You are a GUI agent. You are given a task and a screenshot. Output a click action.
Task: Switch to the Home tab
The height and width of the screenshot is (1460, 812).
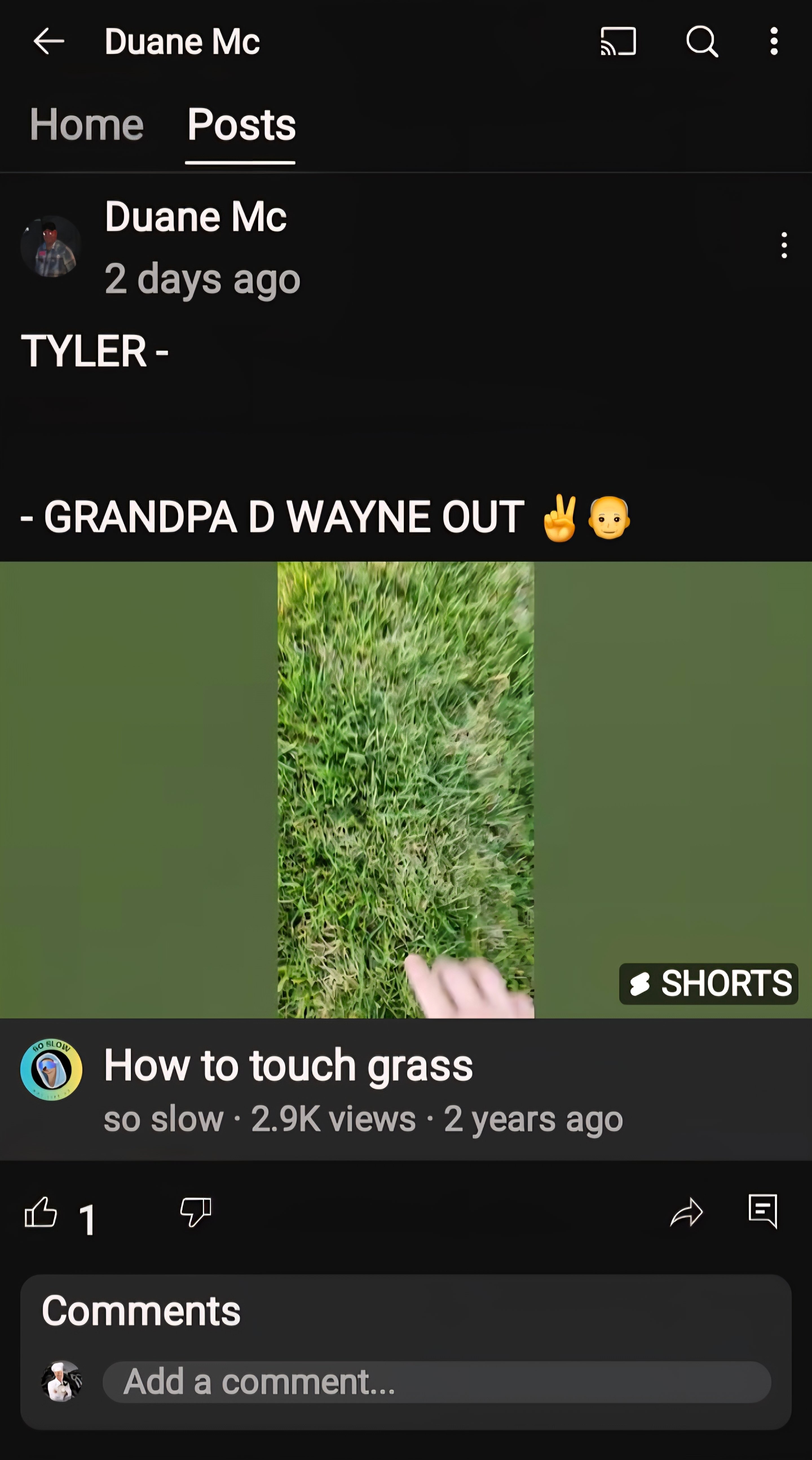click(x=86, y=124)
